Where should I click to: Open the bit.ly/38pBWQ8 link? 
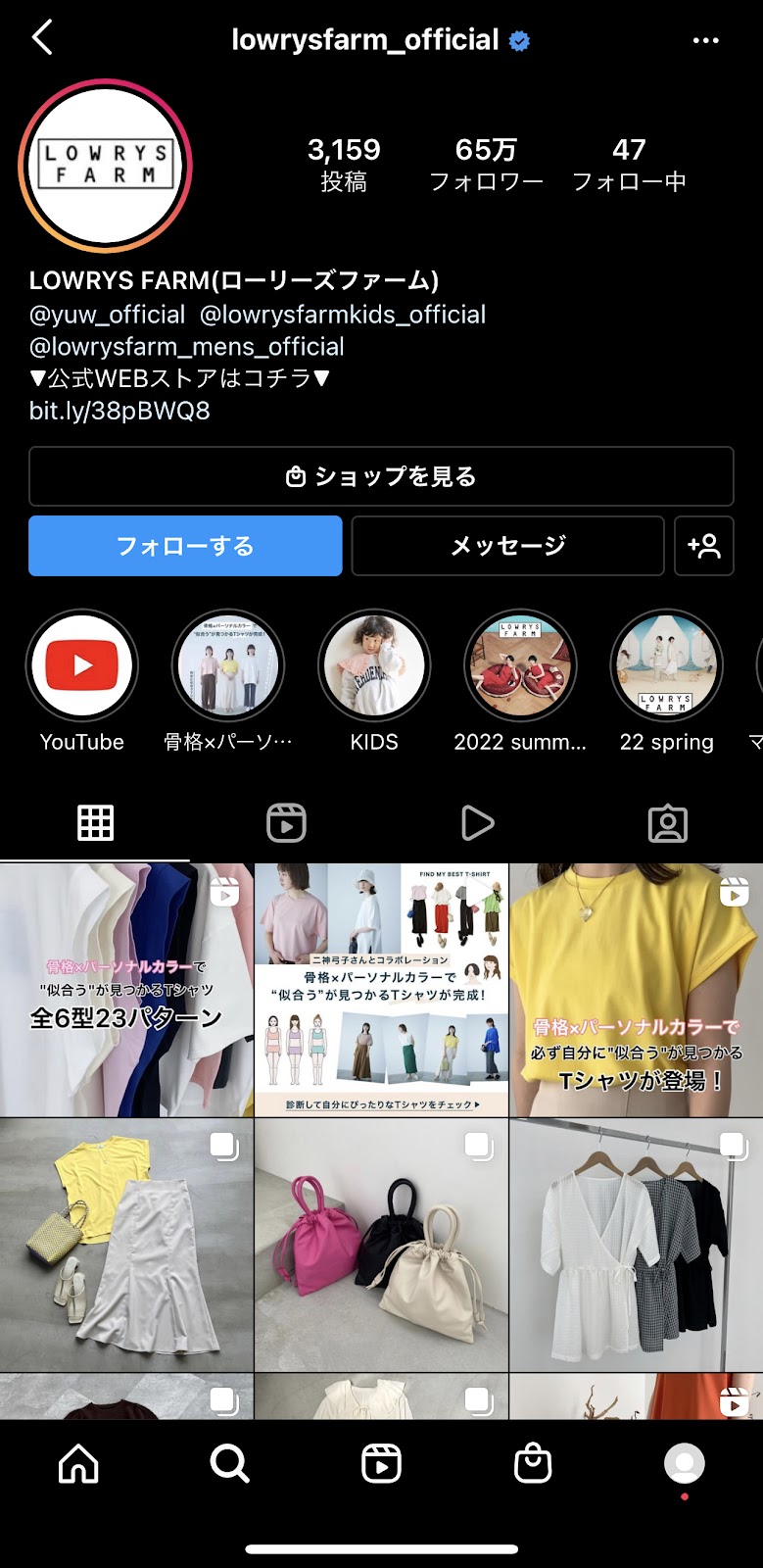pos(119,410)
